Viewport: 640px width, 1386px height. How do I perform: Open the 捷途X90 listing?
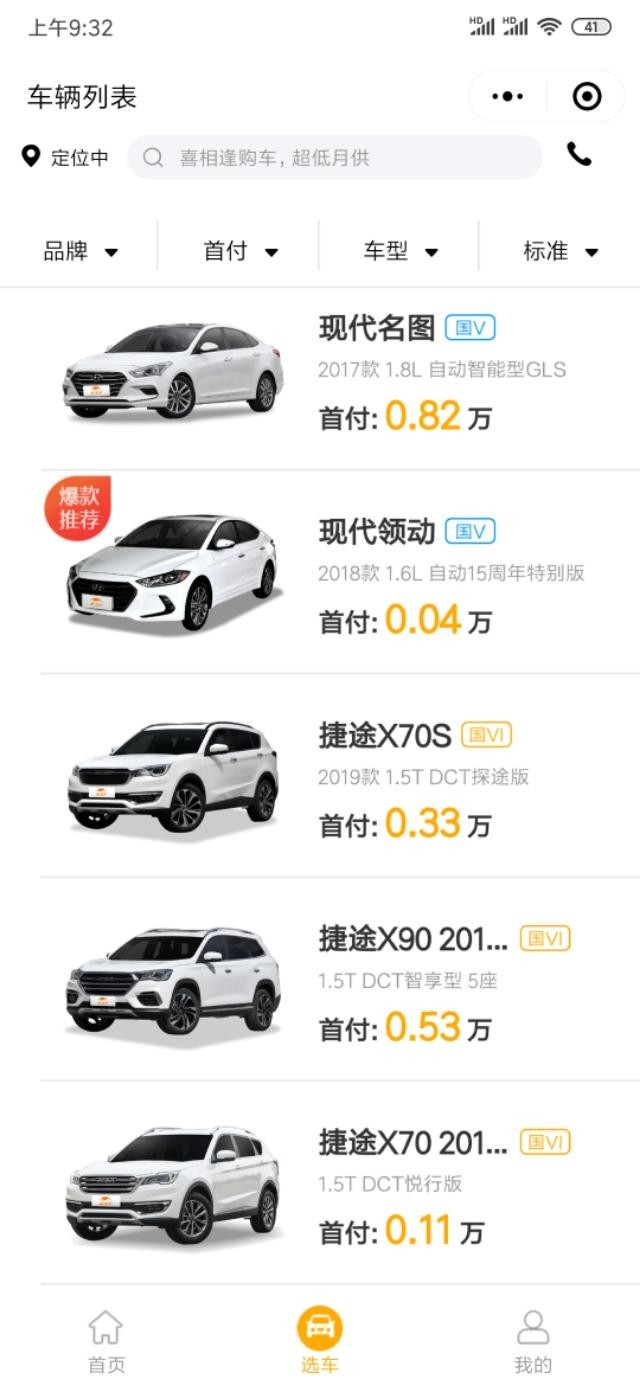tap(340, 982)
